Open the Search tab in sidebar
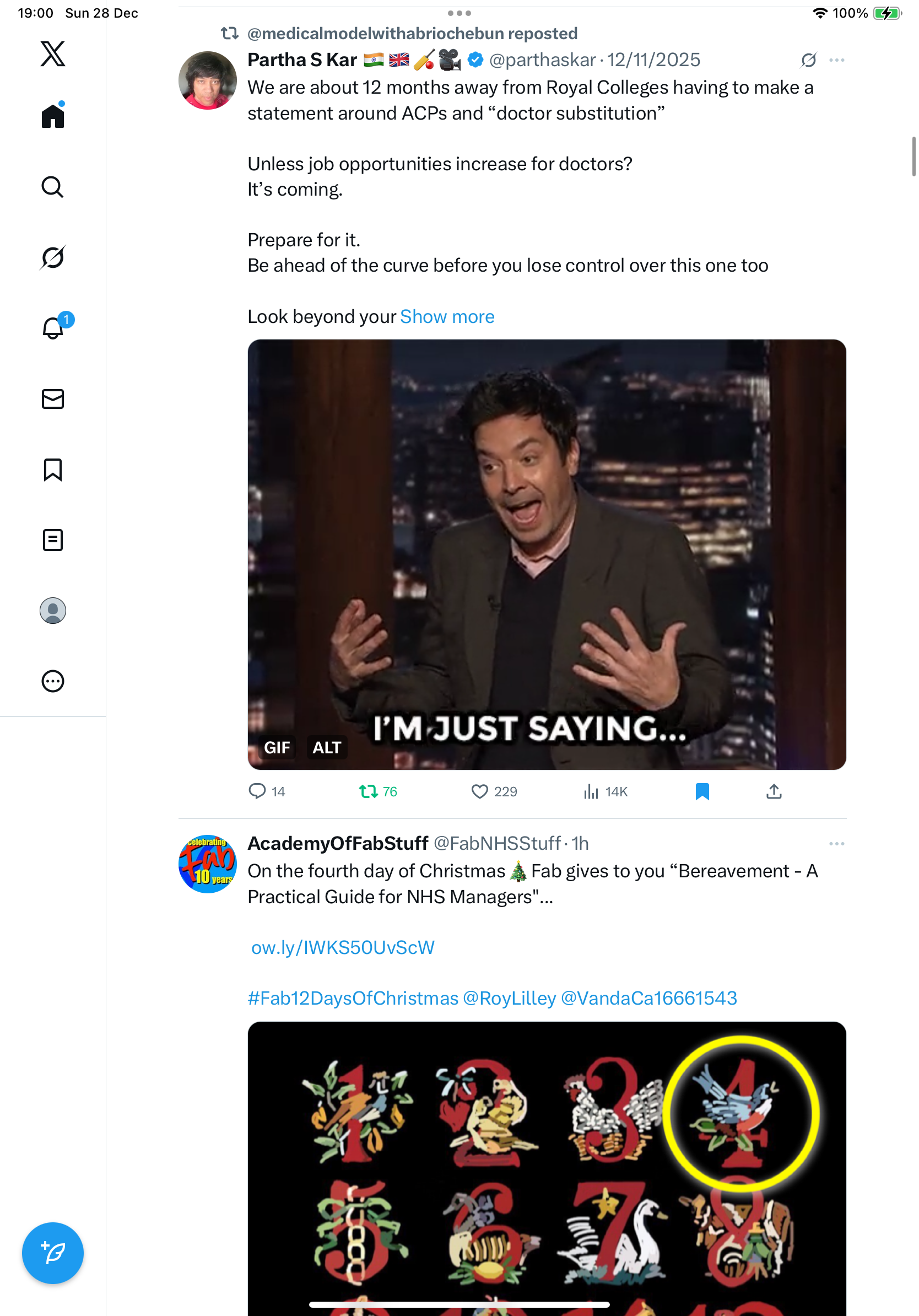This screenshot has height=1316, width=919. coord(53,187)
